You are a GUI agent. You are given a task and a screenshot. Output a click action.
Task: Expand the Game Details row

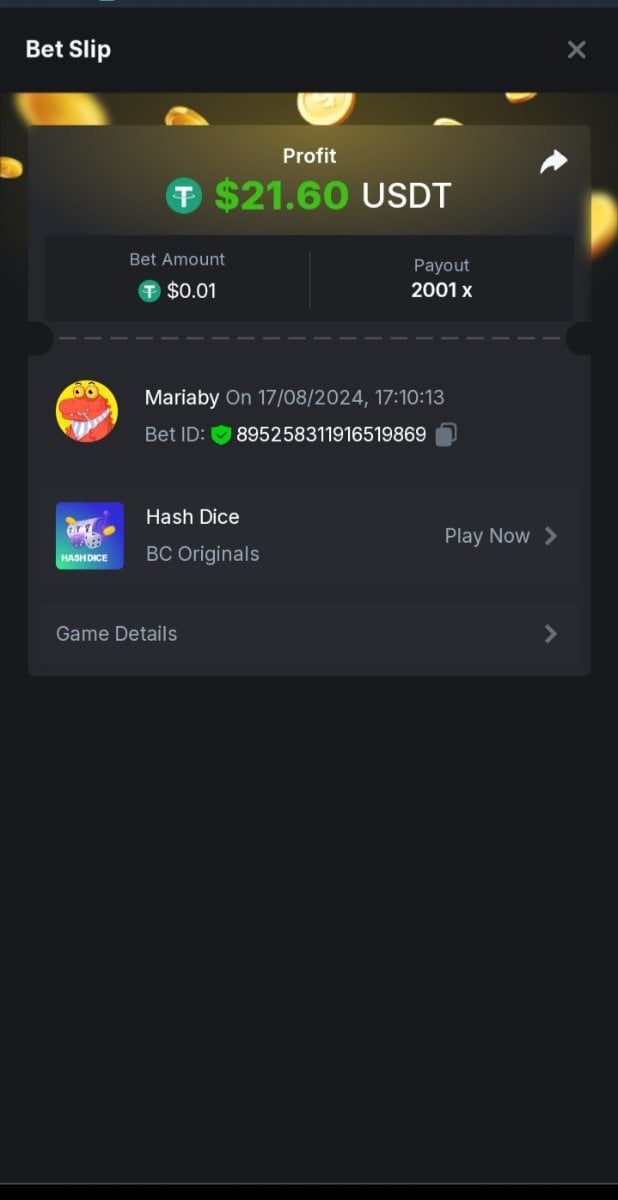click(x=309, y=634)
